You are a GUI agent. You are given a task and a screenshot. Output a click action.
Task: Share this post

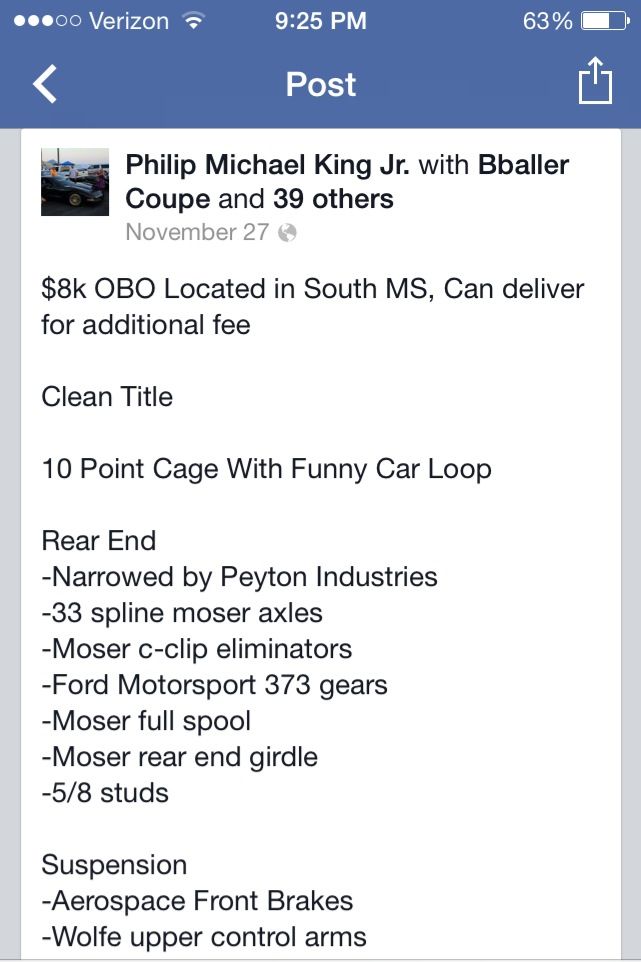click(594, 82)
